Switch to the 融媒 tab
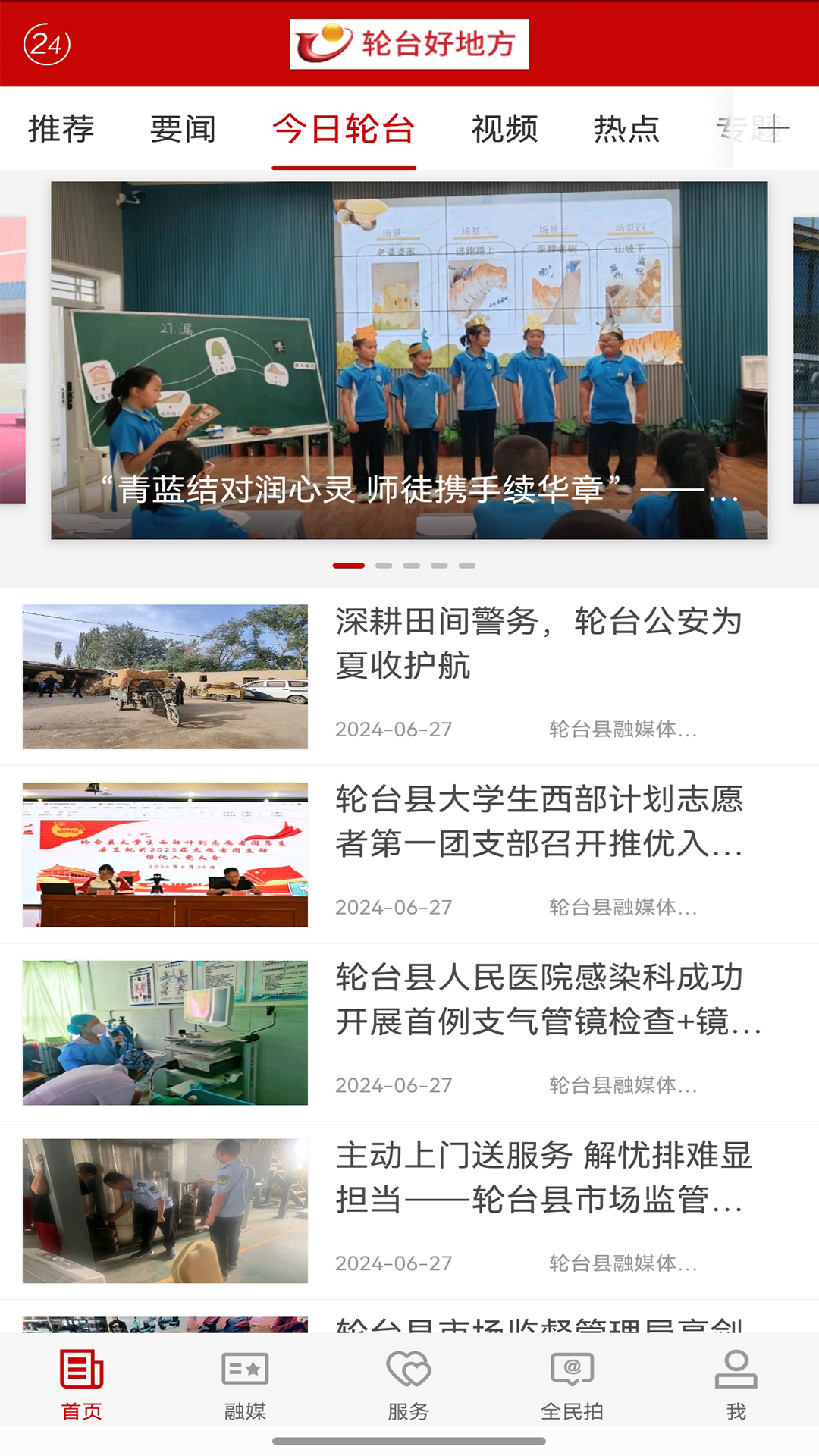This screenshot has width=819, height=1456. point(245,1385)
